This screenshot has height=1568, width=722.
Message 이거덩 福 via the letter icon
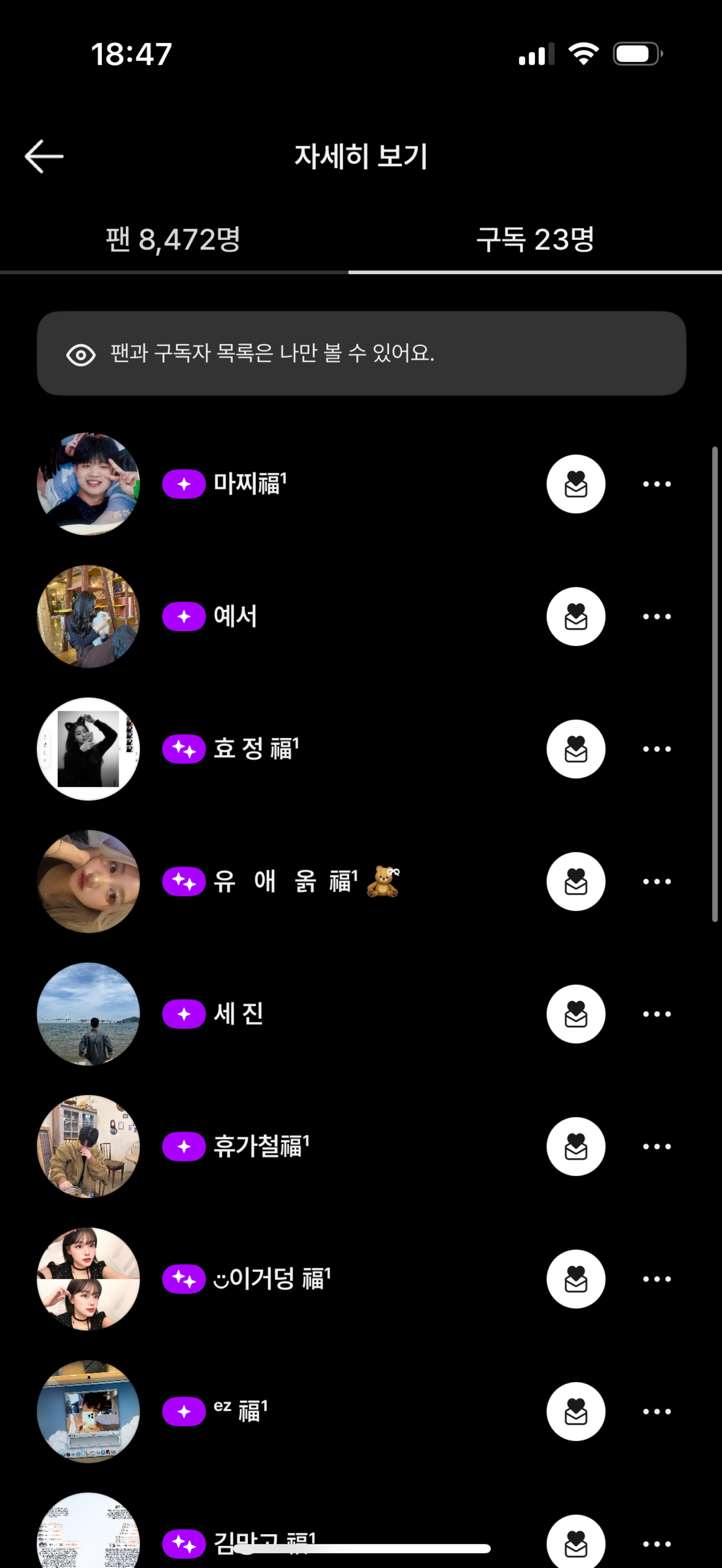point(575,1279)
